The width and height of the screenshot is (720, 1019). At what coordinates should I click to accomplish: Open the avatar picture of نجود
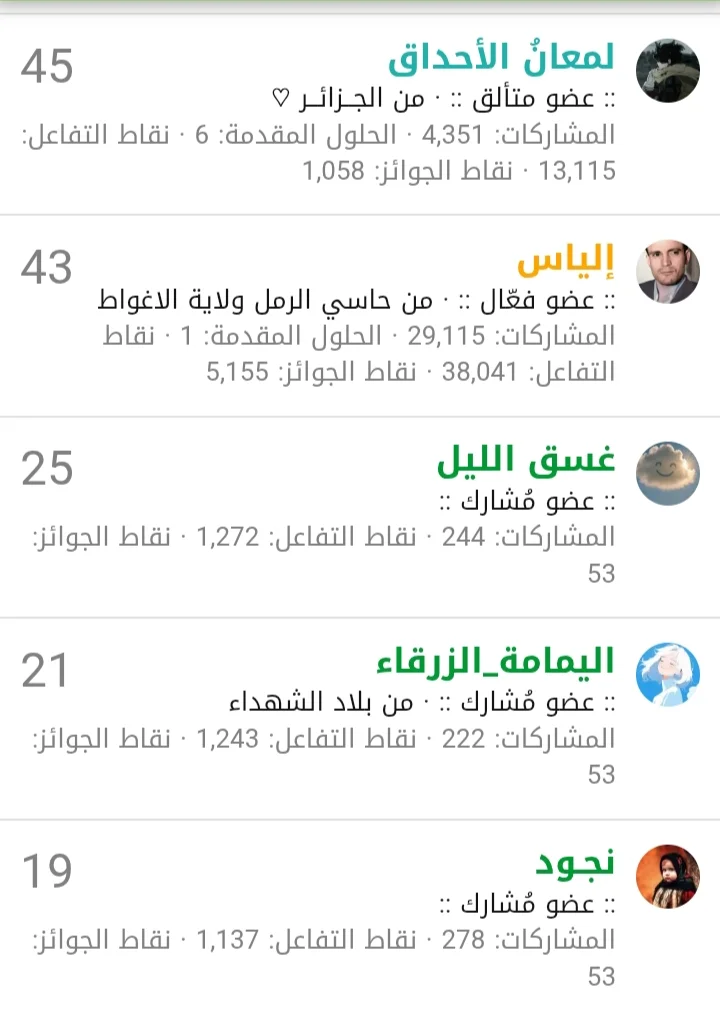click(x=668, y=876)
